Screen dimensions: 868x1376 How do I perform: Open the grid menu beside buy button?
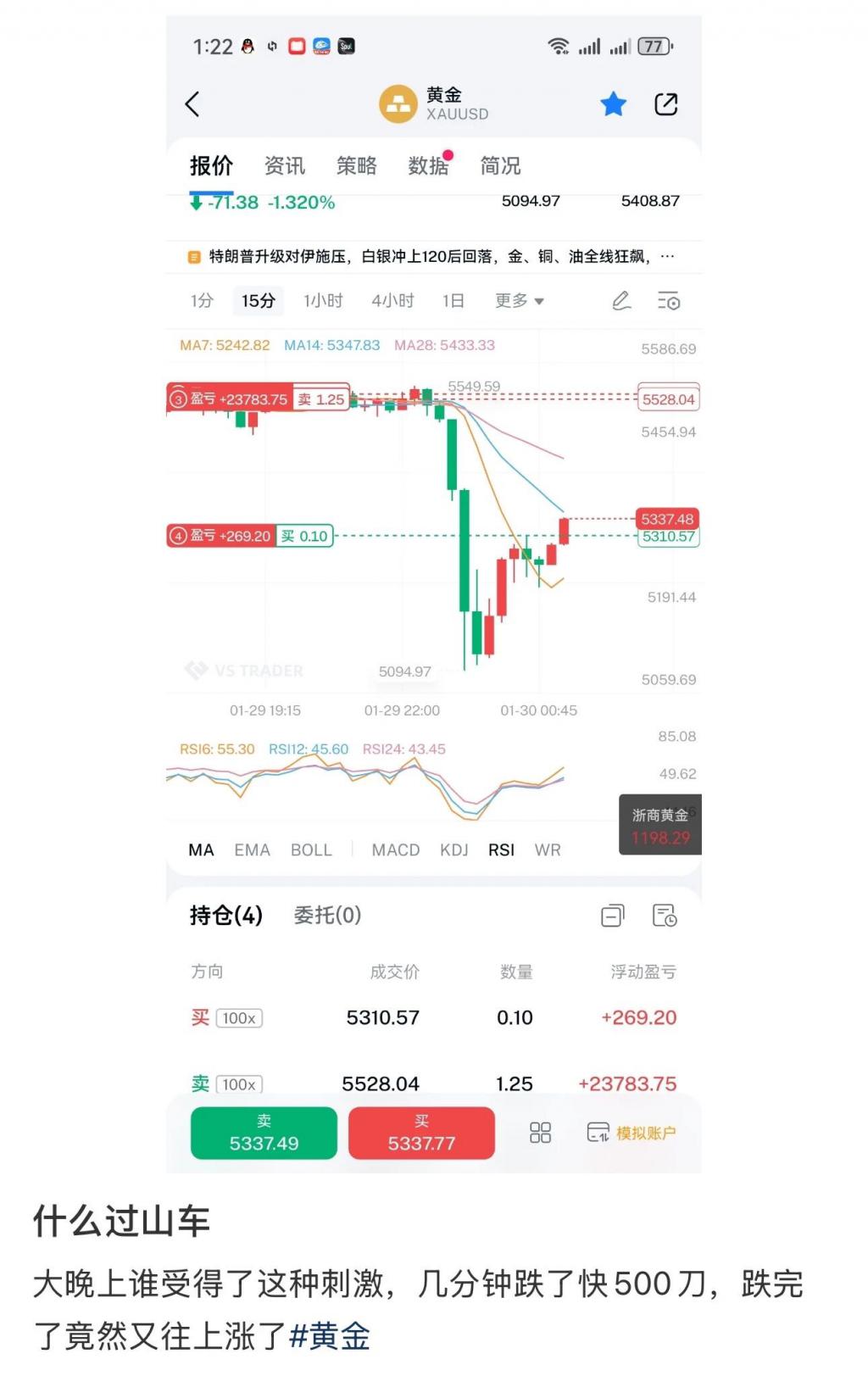[540, 1132]
